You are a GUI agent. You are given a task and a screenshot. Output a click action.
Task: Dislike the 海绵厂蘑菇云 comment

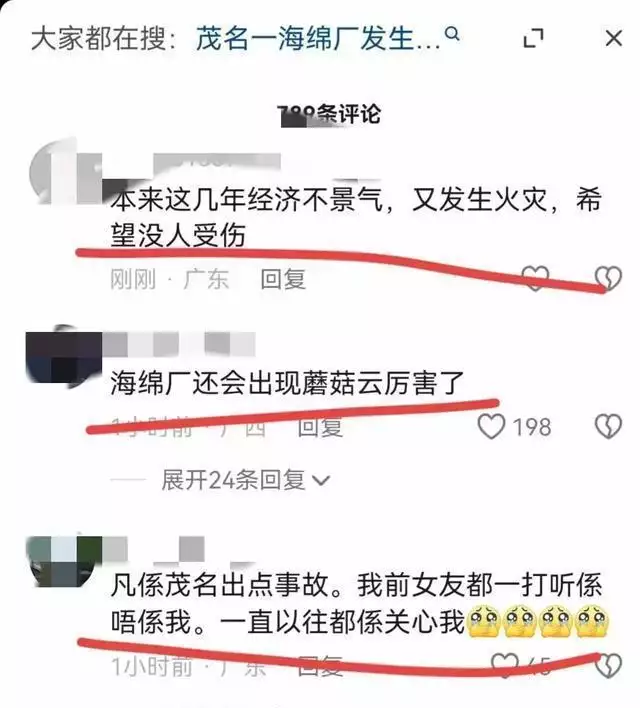pyautogui.click(x=607, y=427)
